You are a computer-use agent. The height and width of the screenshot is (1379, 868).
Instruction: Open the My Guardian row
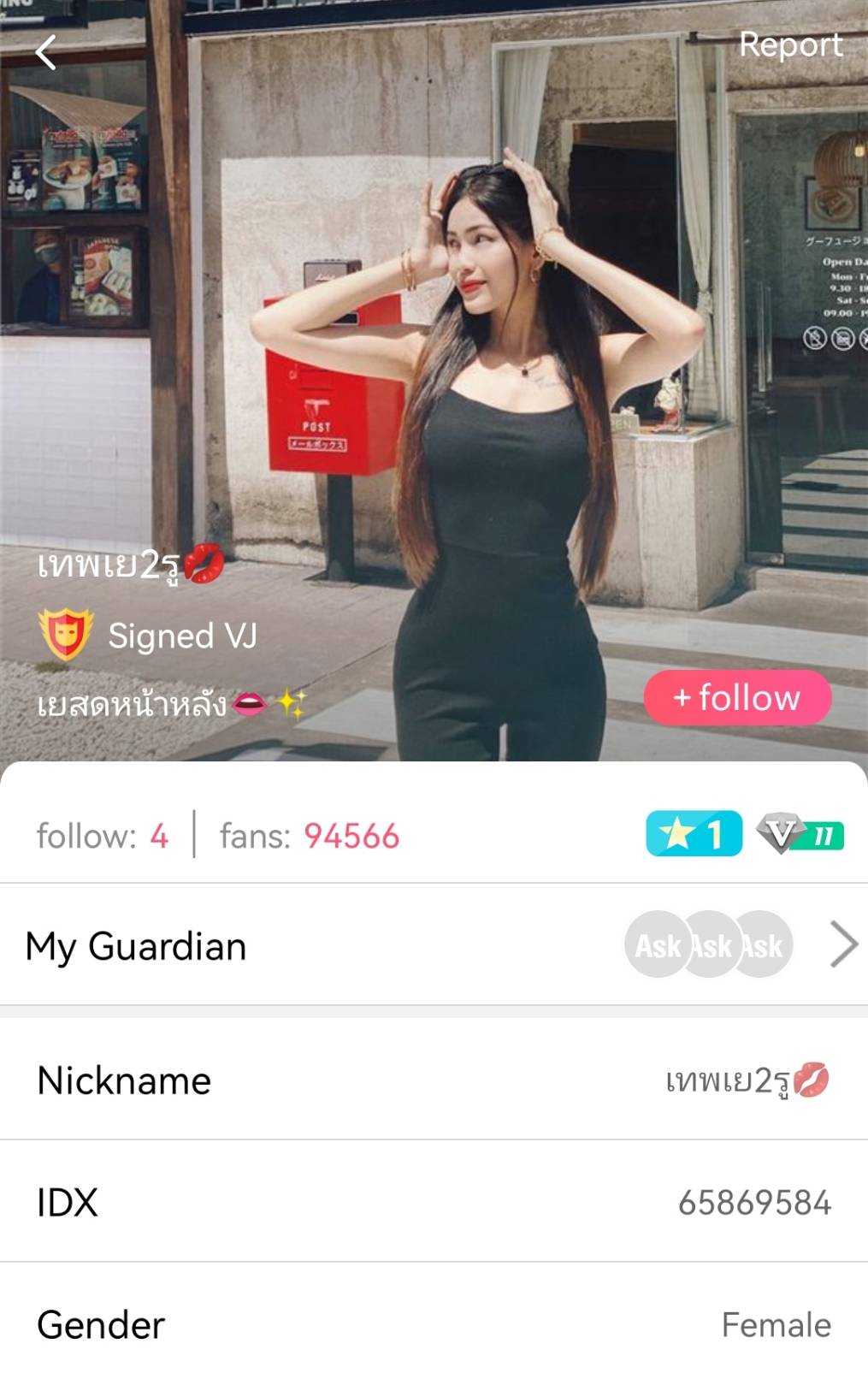point(434,945)
